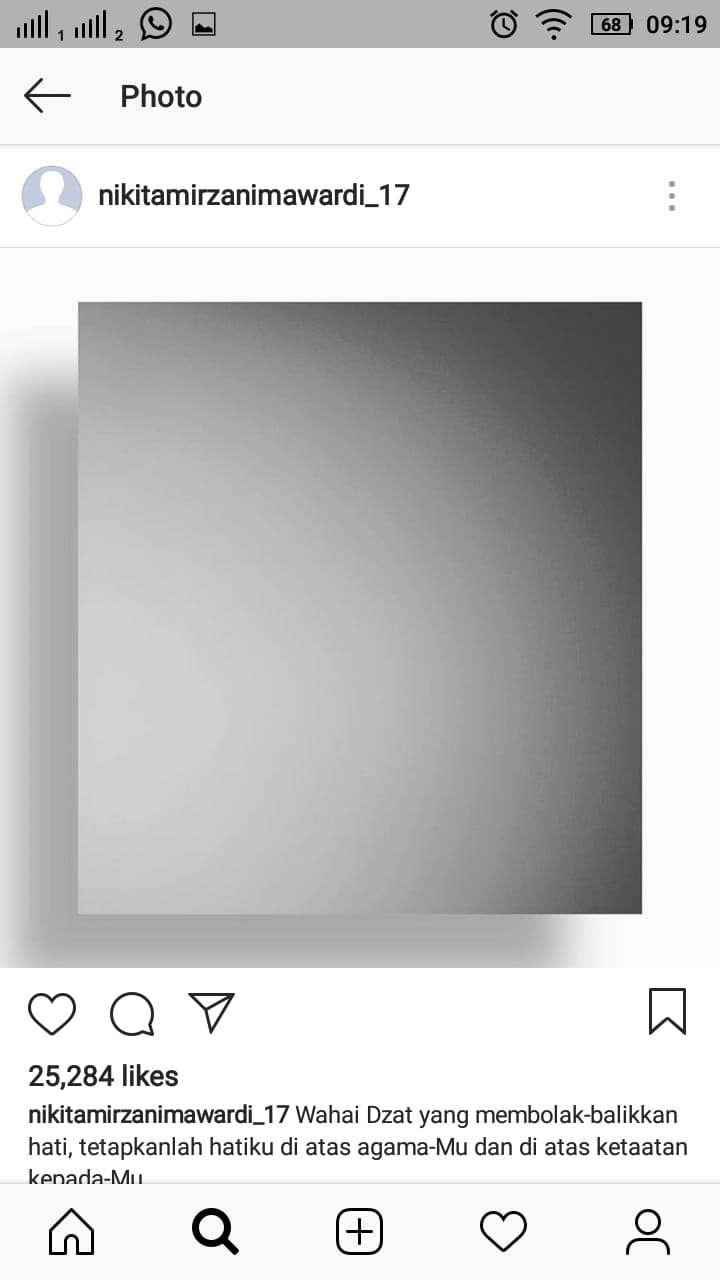Image resolution: width=720 pixels, height=1280 pixels.
Task: Open the Activity heart tab
Action: 503,1231
